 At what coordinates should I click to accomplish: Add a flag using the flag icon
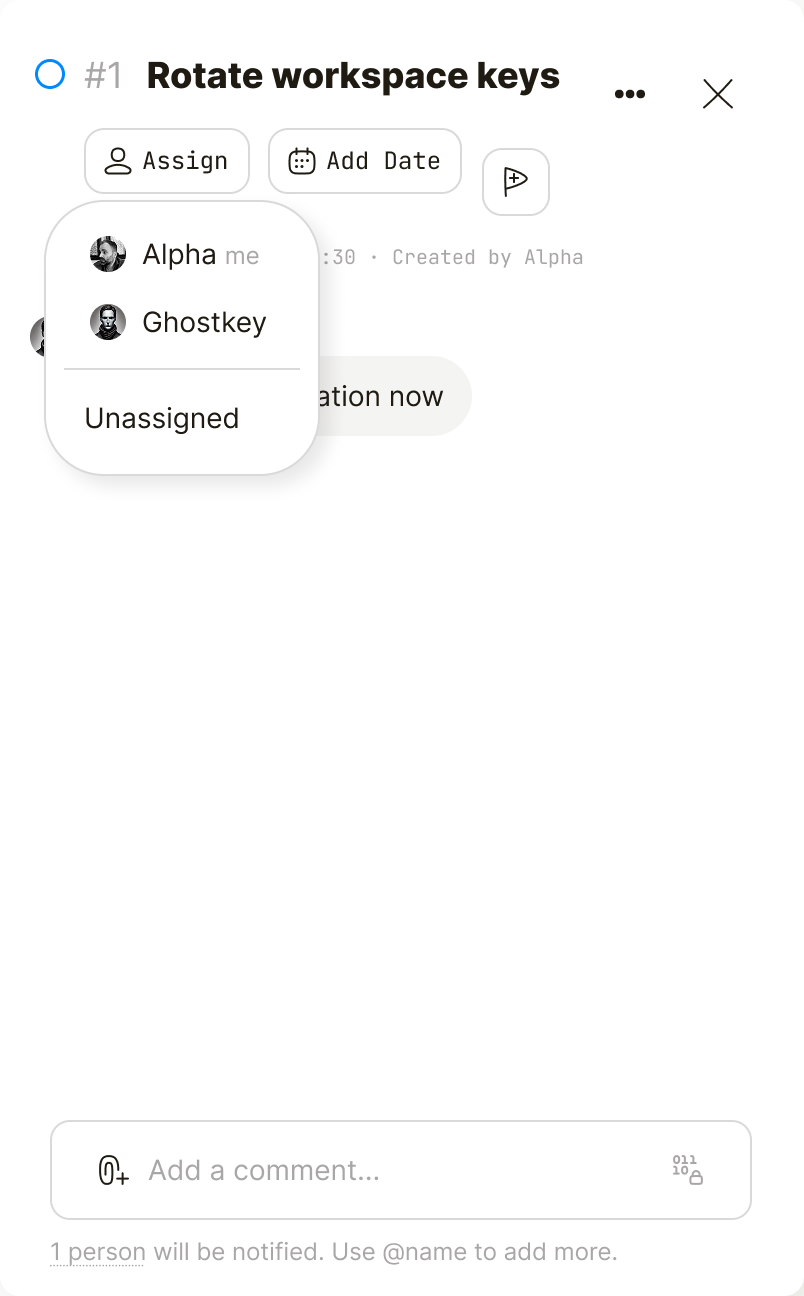[515, 181]
